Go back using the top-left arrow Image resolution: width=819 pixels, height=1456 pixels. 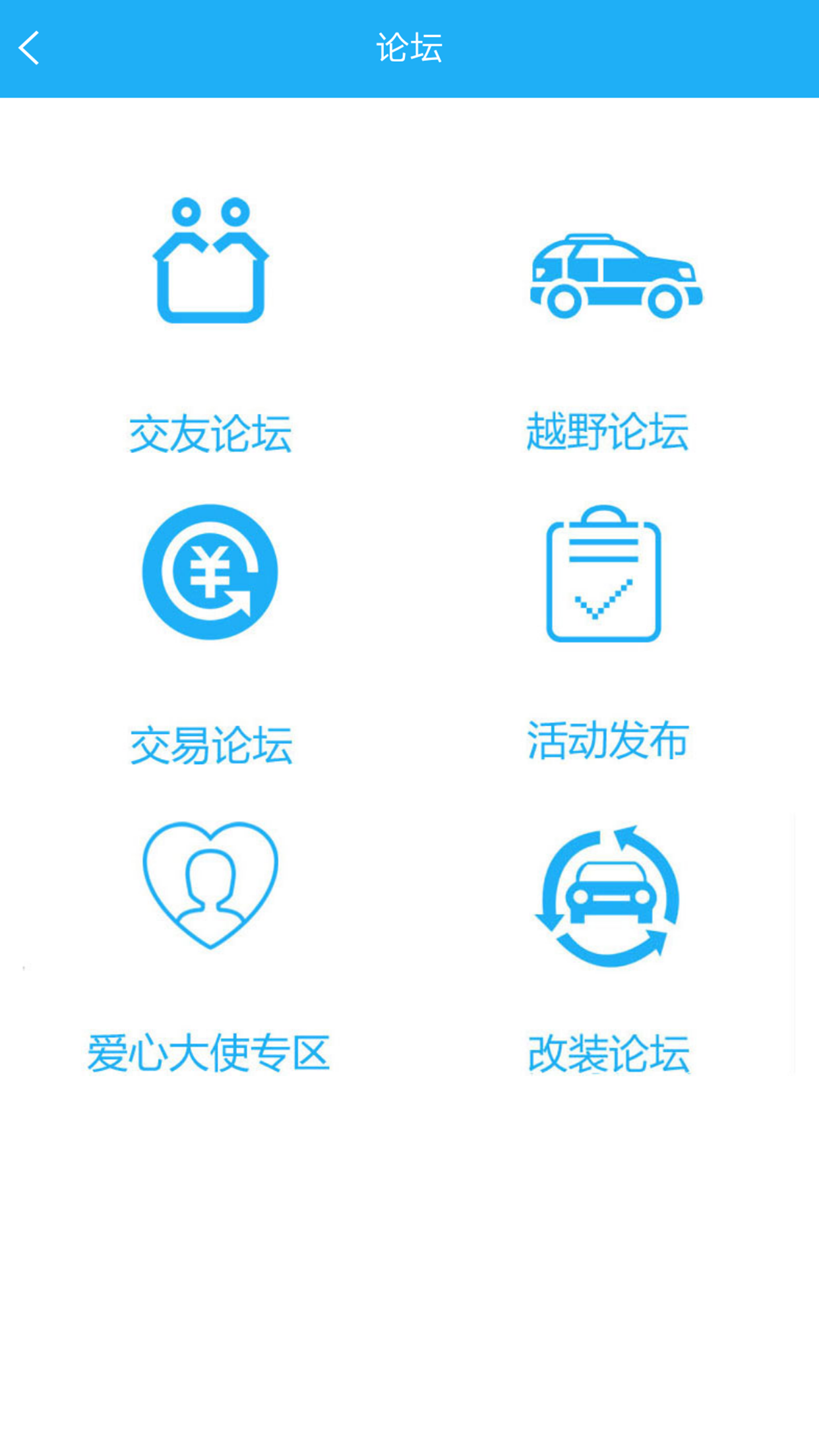[x=29, y=48]
